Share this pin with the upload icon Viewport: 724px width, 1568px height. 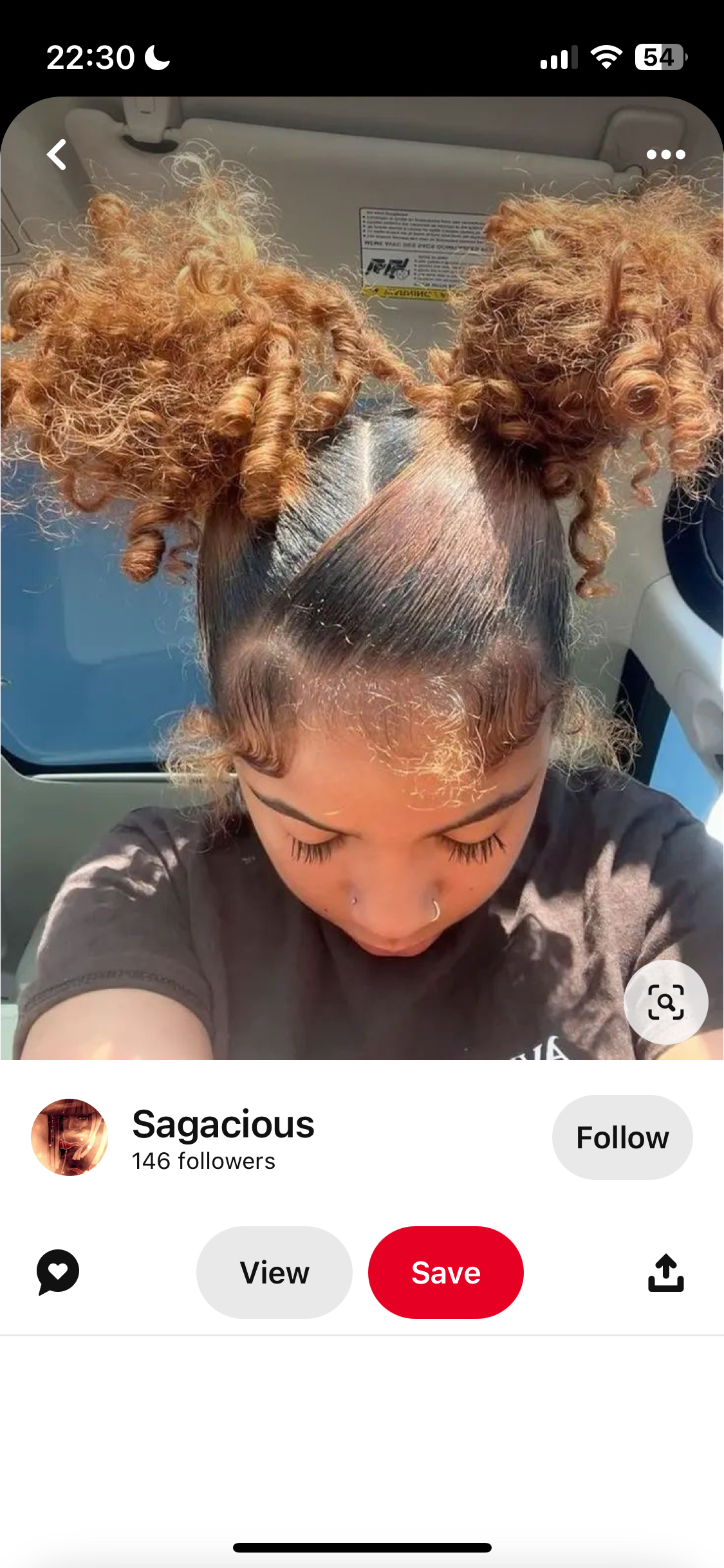665,1273
